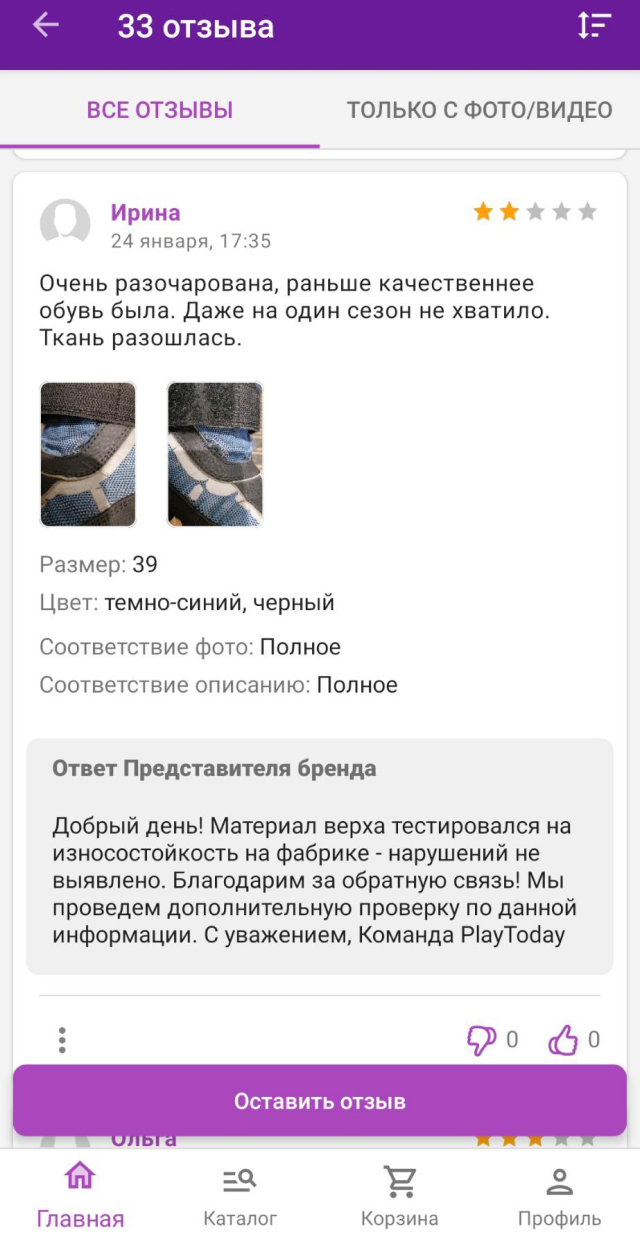Like Ирина's review with thumbs up
640x1245 pixels.
563,1040
